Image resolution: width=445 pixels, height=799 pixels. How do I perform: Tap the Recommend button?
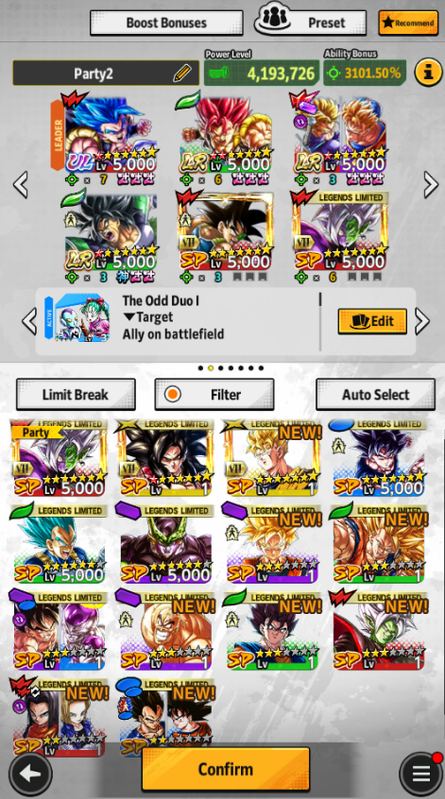click(x=408, y=23)
